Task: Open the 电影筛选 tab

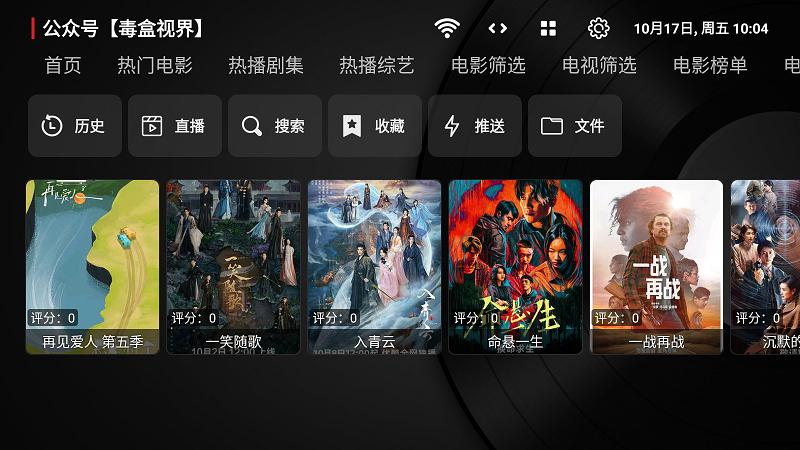Action: [x=488, y=66]
